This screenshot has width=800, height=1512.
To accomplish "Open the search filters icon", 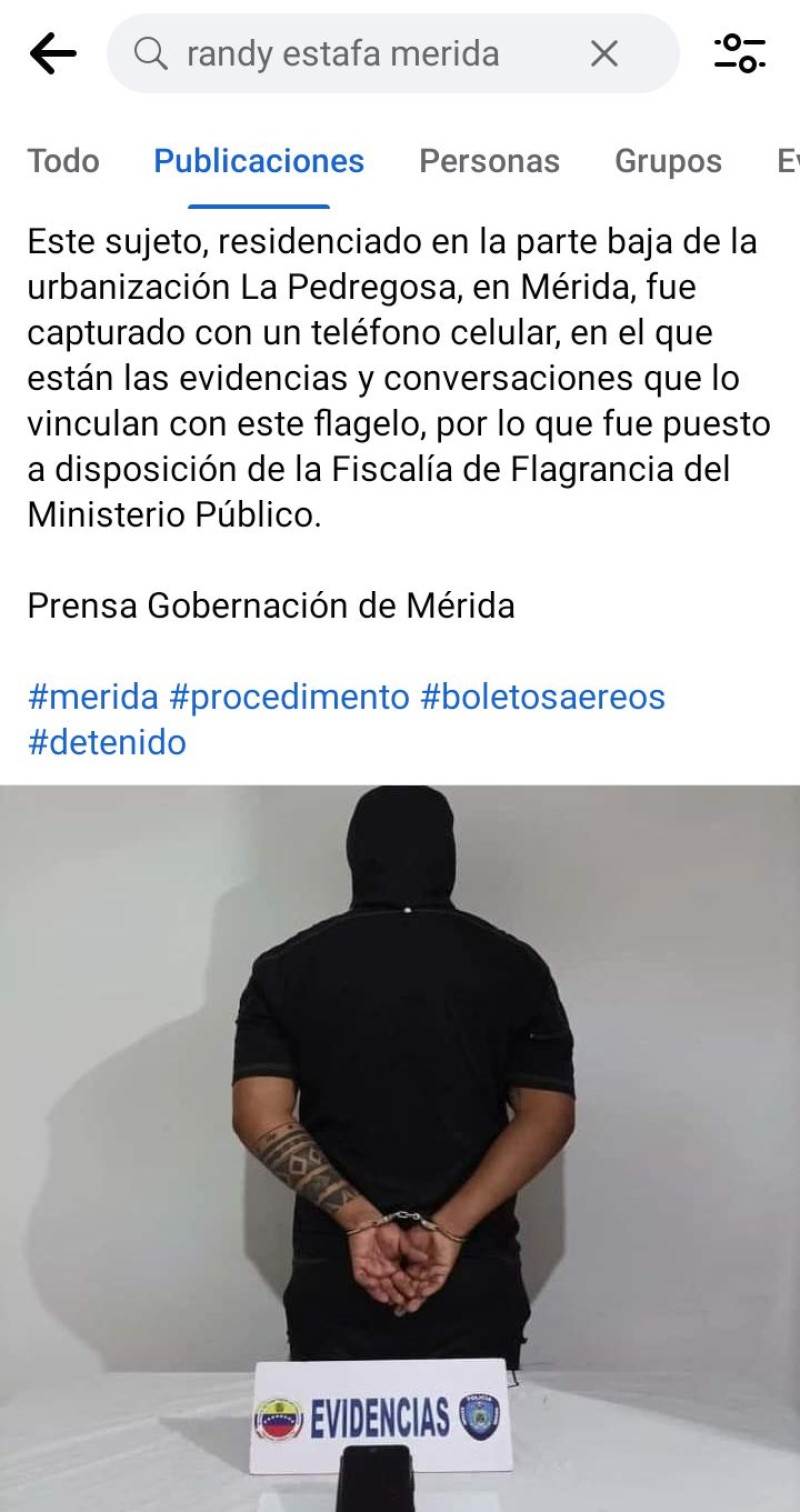I will click(740, 54).
